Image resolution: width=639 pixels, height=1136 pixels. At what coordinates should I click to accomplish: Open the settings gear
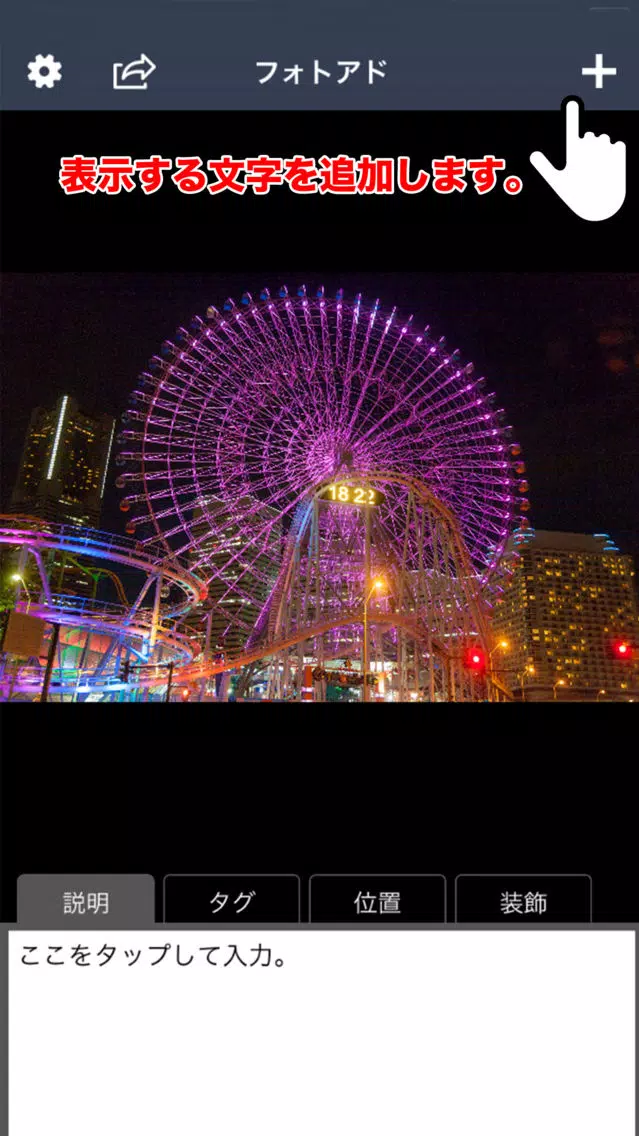click(45, 72)
